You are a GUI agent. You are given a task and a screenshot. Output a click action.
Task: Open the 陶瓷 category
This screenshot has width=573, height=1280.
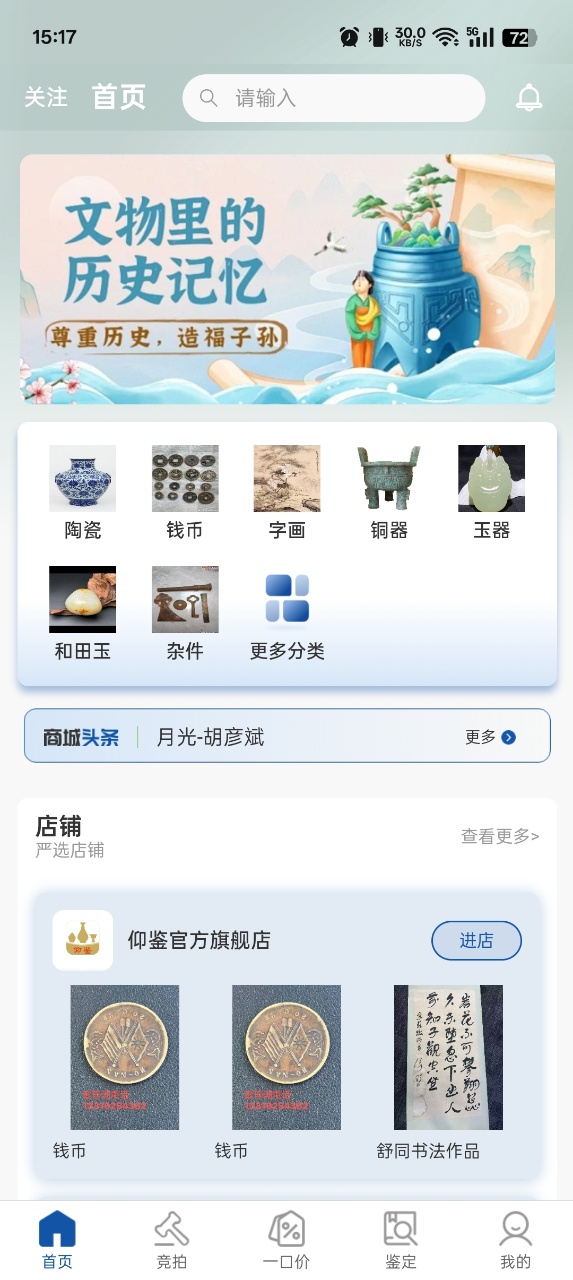coord(83,493)
